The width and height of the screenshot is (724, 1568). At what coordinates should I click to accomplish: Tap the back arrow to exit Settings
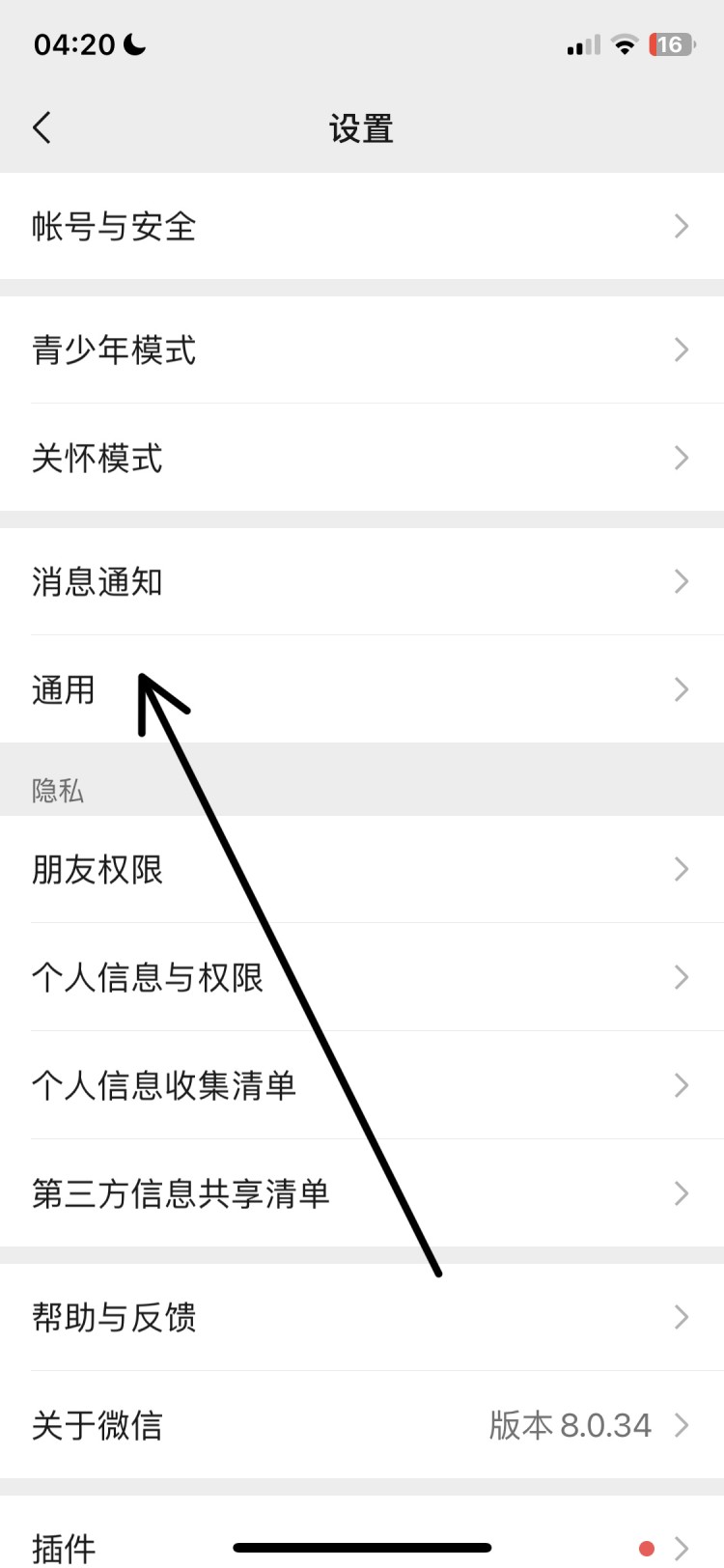[41, 126]
